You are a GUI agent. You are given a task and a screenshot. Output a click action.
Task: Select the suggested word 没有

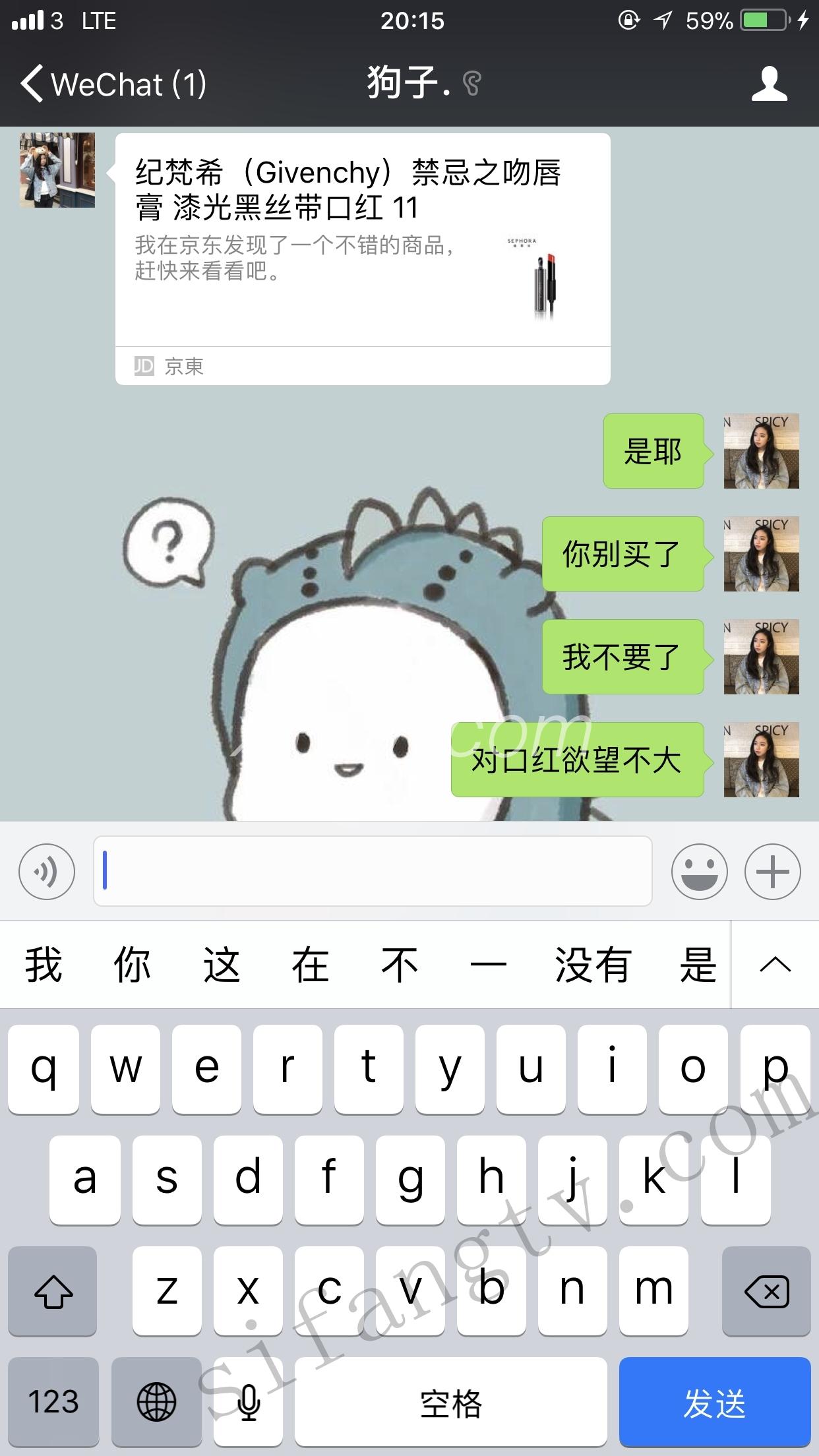[592, 965]
